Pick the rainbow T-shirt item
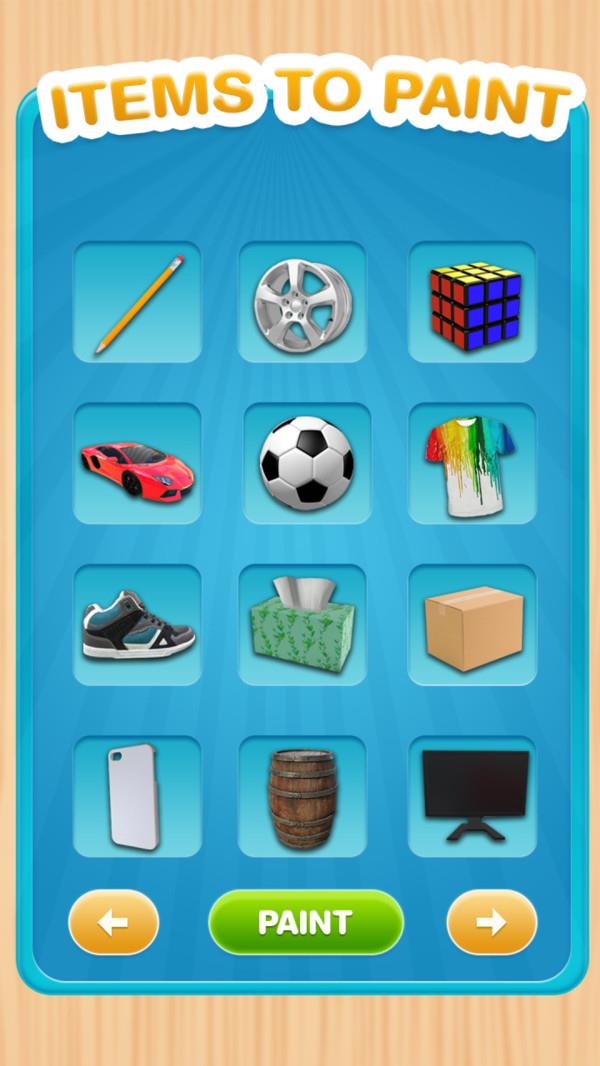600x1066 pixels. 472,464
